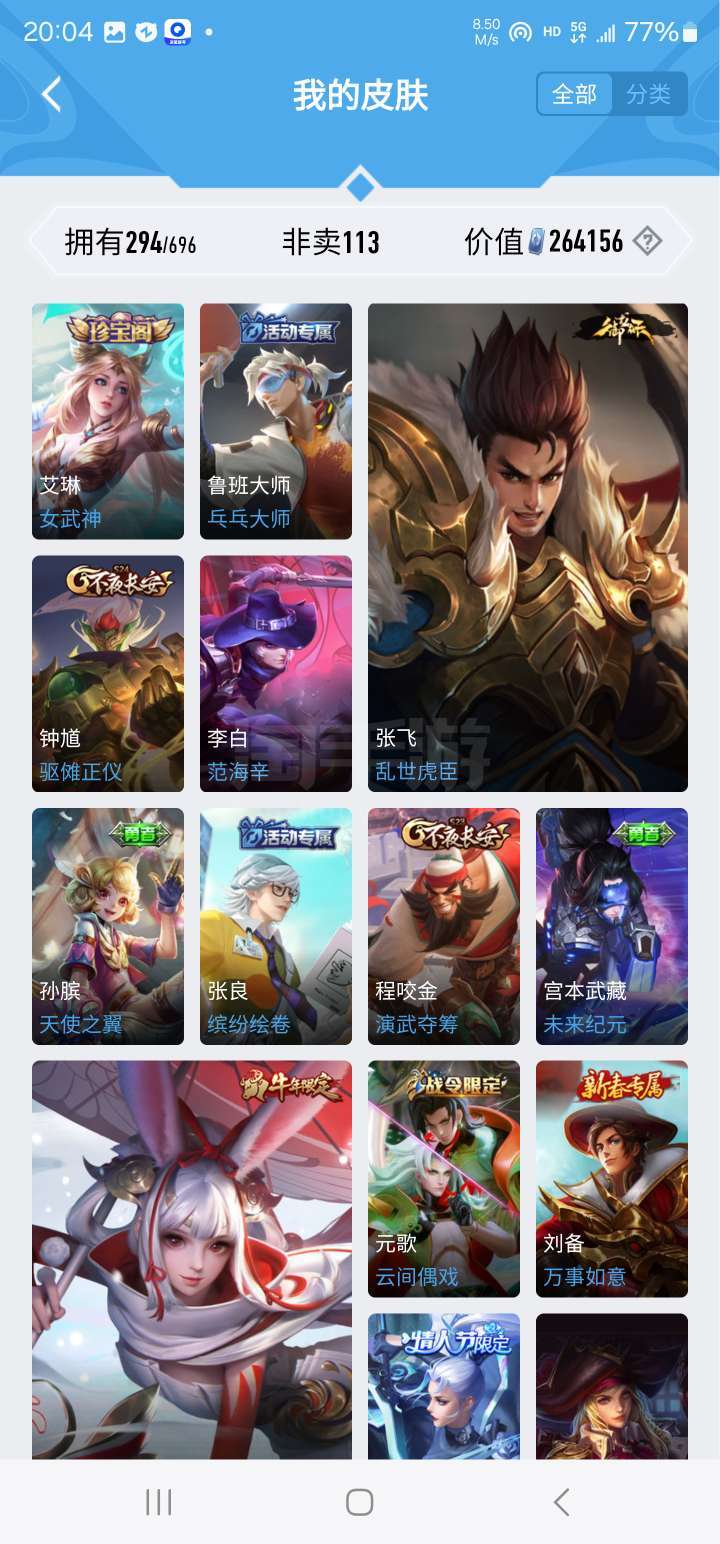720x1544 pixels.
Task: Open the value help question-mark icon
Action: click(x=648, y=241)
